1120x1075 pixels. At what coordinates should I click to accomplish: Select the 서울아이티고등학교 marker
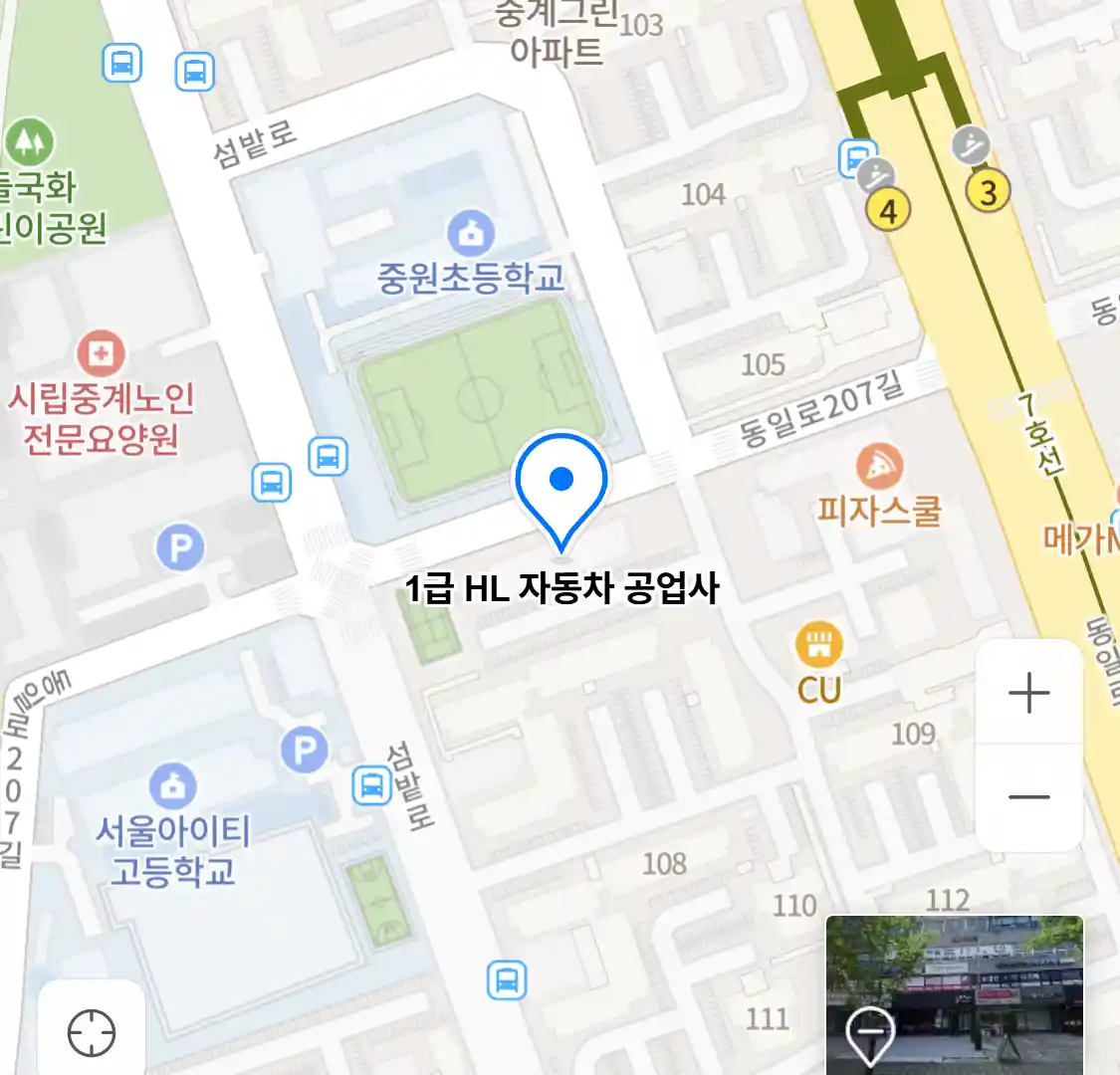[x=174, y=785]
